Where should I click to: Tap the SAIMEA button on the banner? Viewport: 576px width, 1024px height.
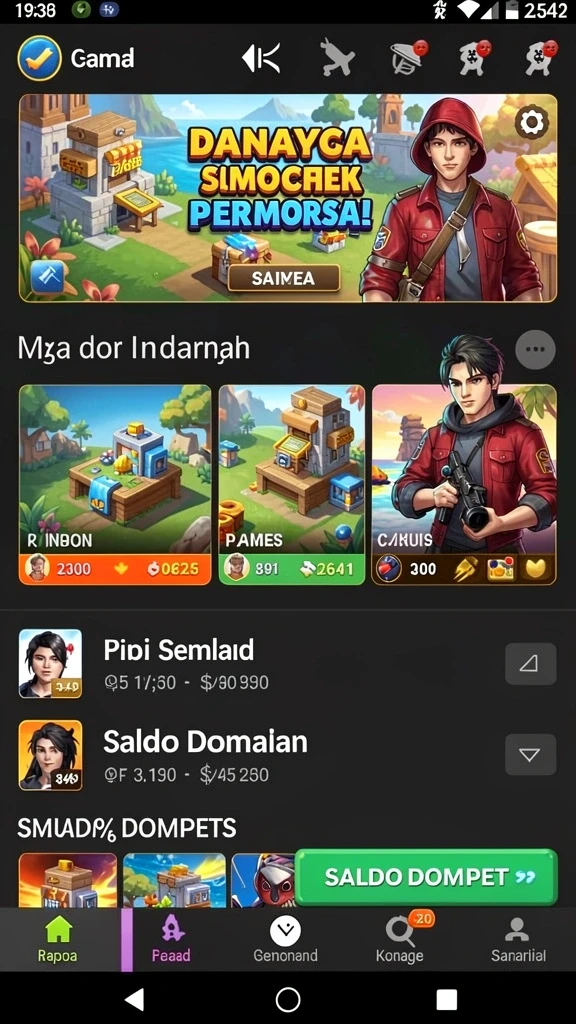[x=283, y=278]
